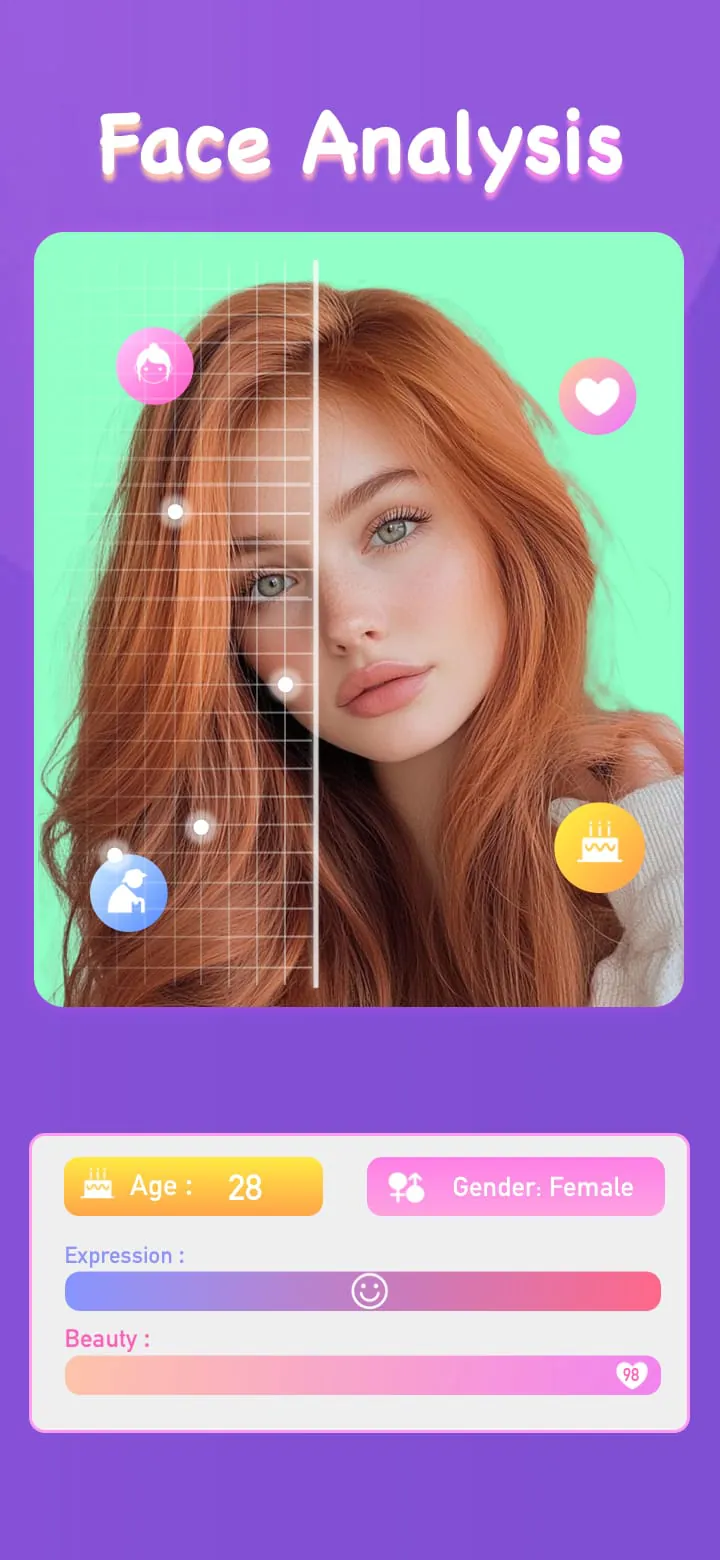Toggle the landmark dot near her chin
The width and height of the screenshot is (720, 1560).
tap(287, 684)
